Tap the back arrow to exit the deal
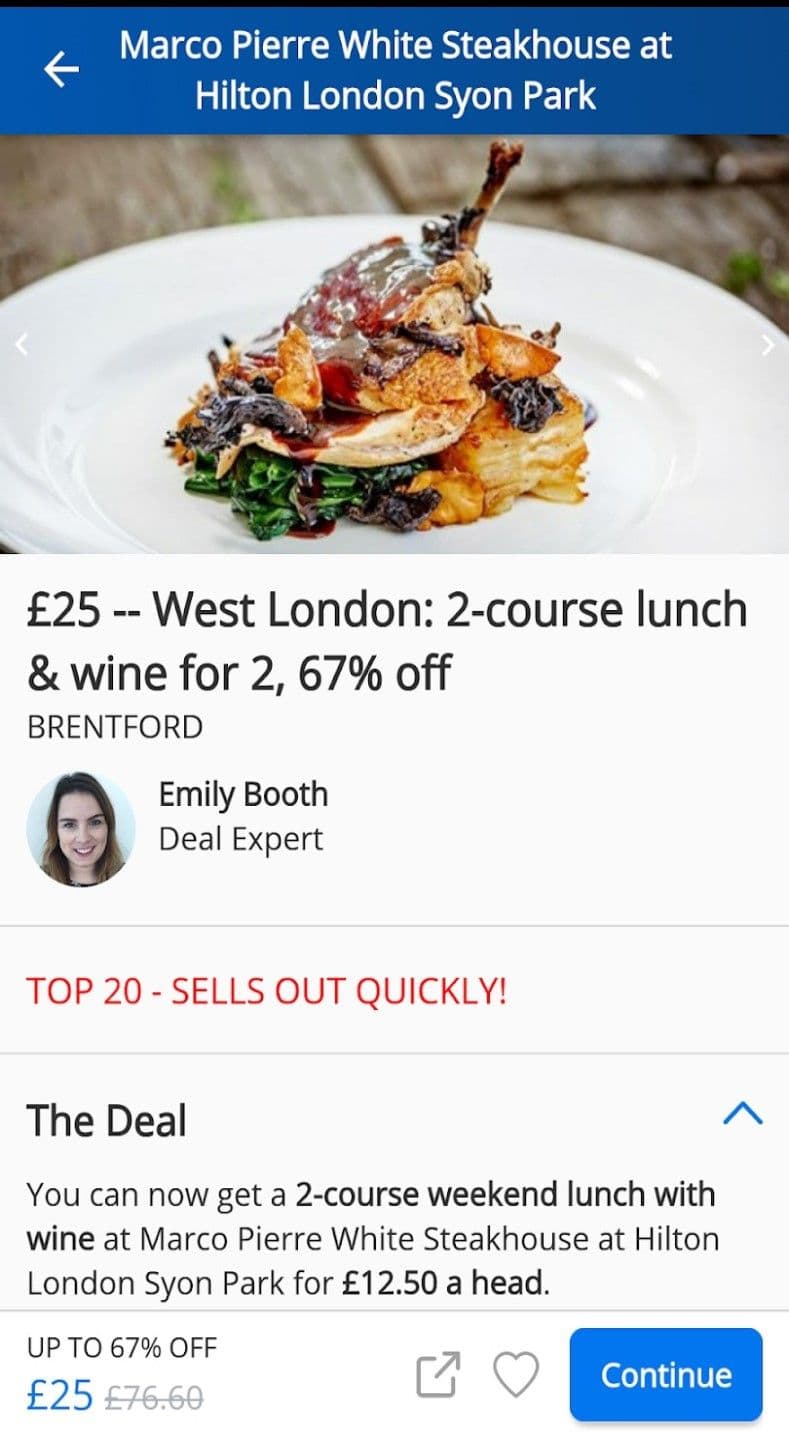Image resolution: width=789 pixels, height=1440 pixels. [x=62, y=69]
